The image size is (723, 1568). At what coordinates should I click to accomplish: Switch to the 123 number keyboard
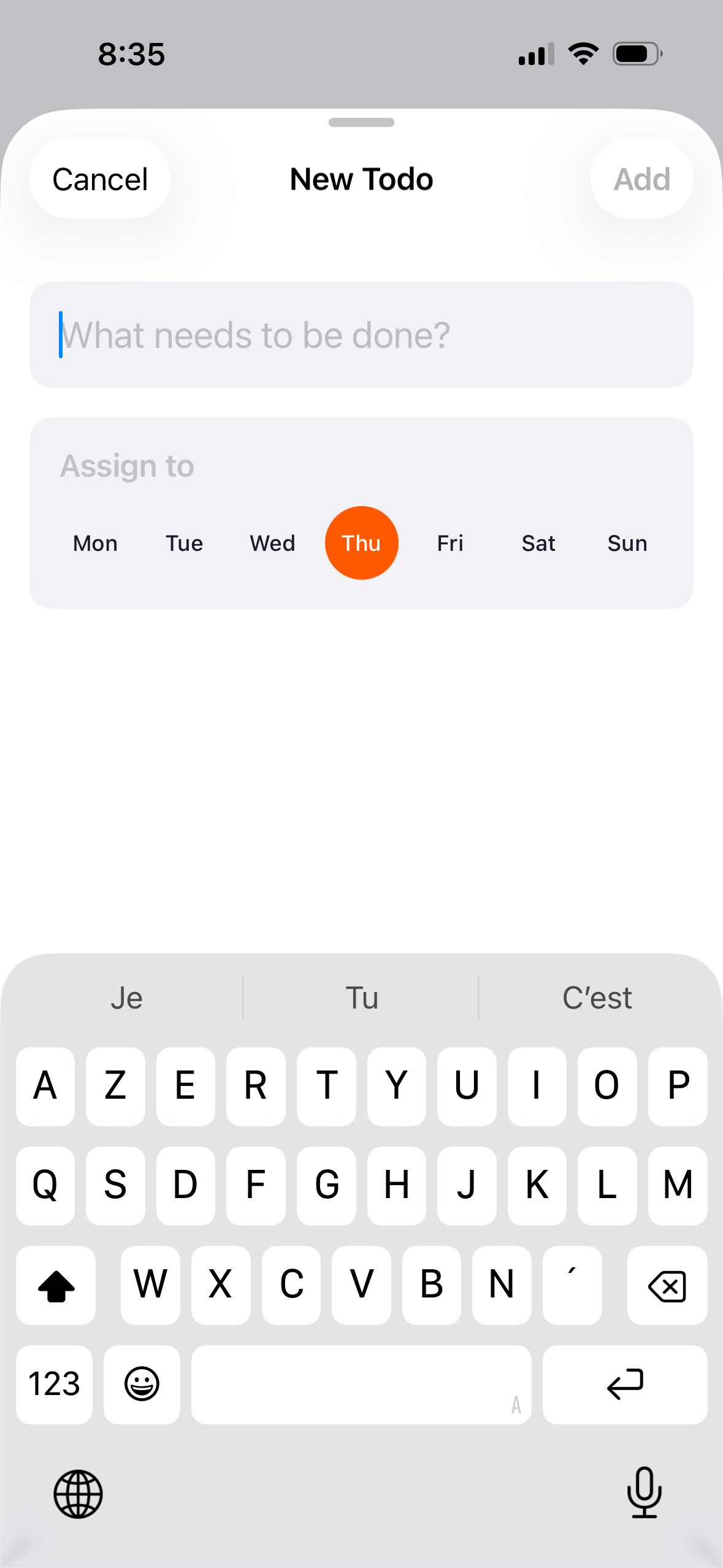tap(54, 1385)
